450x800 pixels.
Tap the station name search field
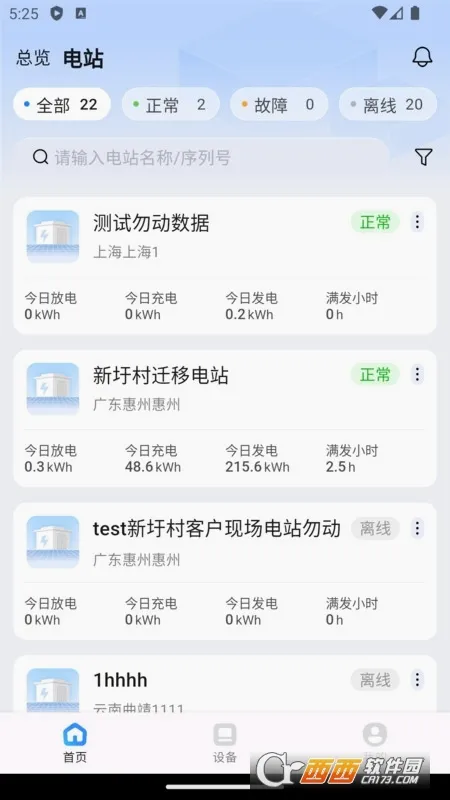point(202,157)
